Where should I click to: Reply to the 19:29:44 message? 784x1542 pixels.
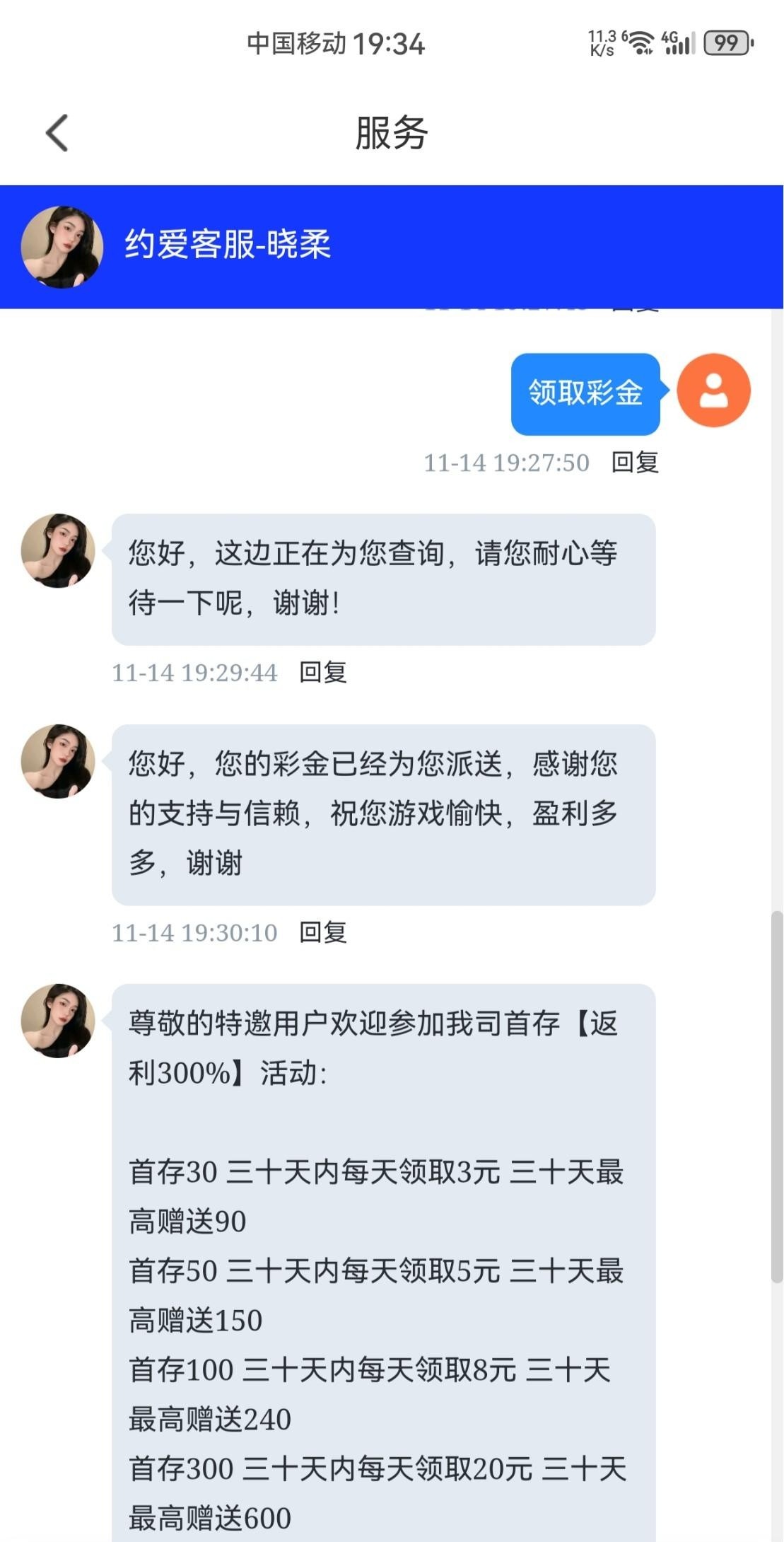[x=322, y=672]
